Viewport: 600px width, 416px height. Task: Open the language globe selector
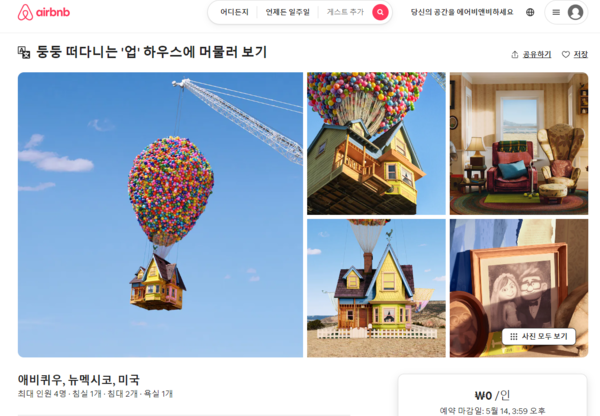point(530,12)
